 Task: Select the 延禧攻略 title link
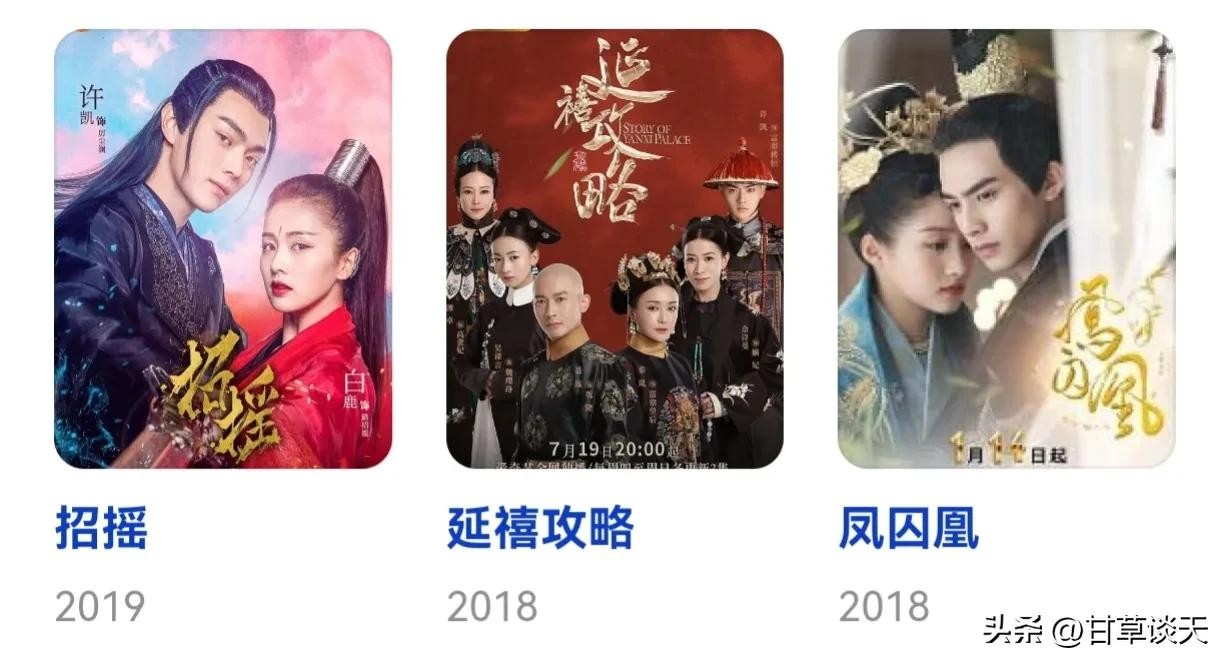point(540,528)
